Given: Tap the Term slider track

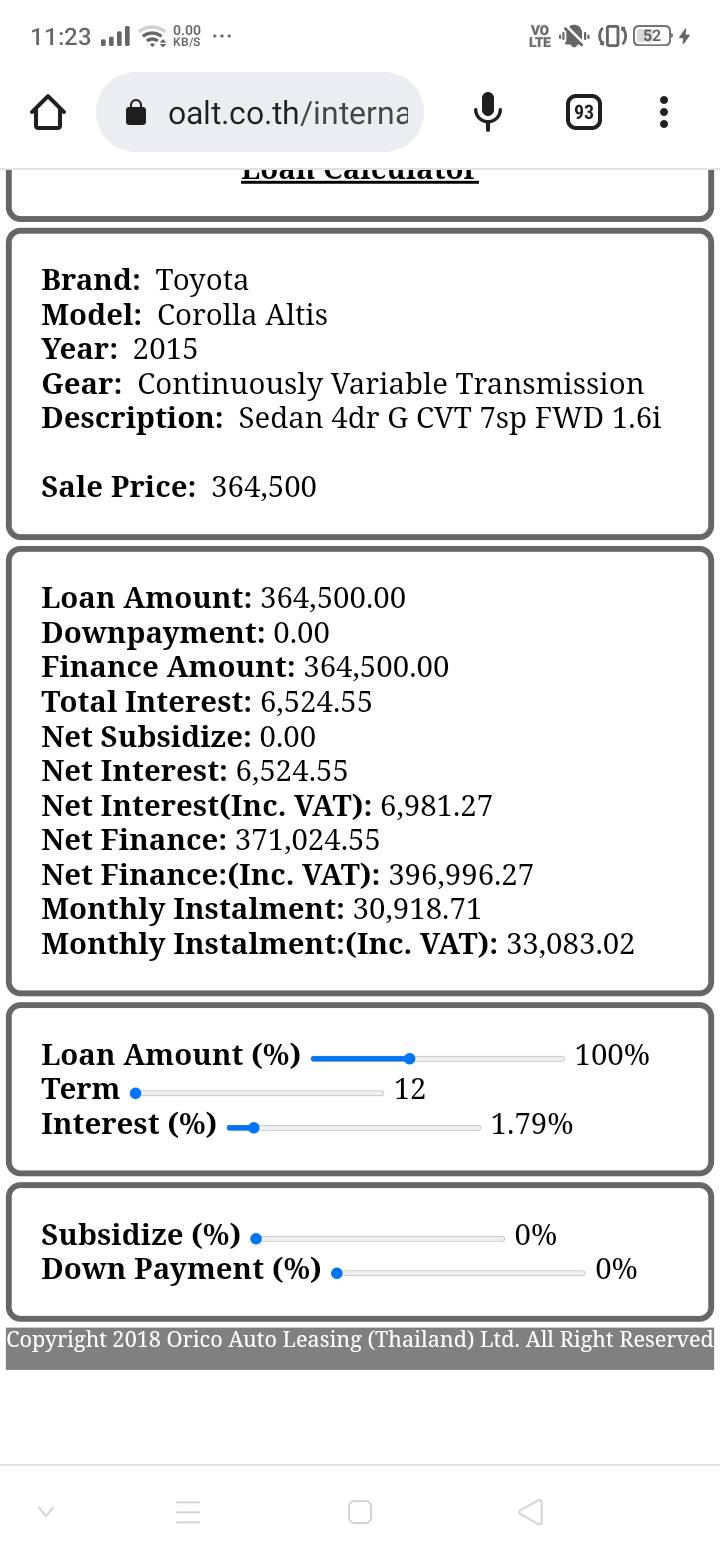Looking at the screenshot, I should point(257,1093).
